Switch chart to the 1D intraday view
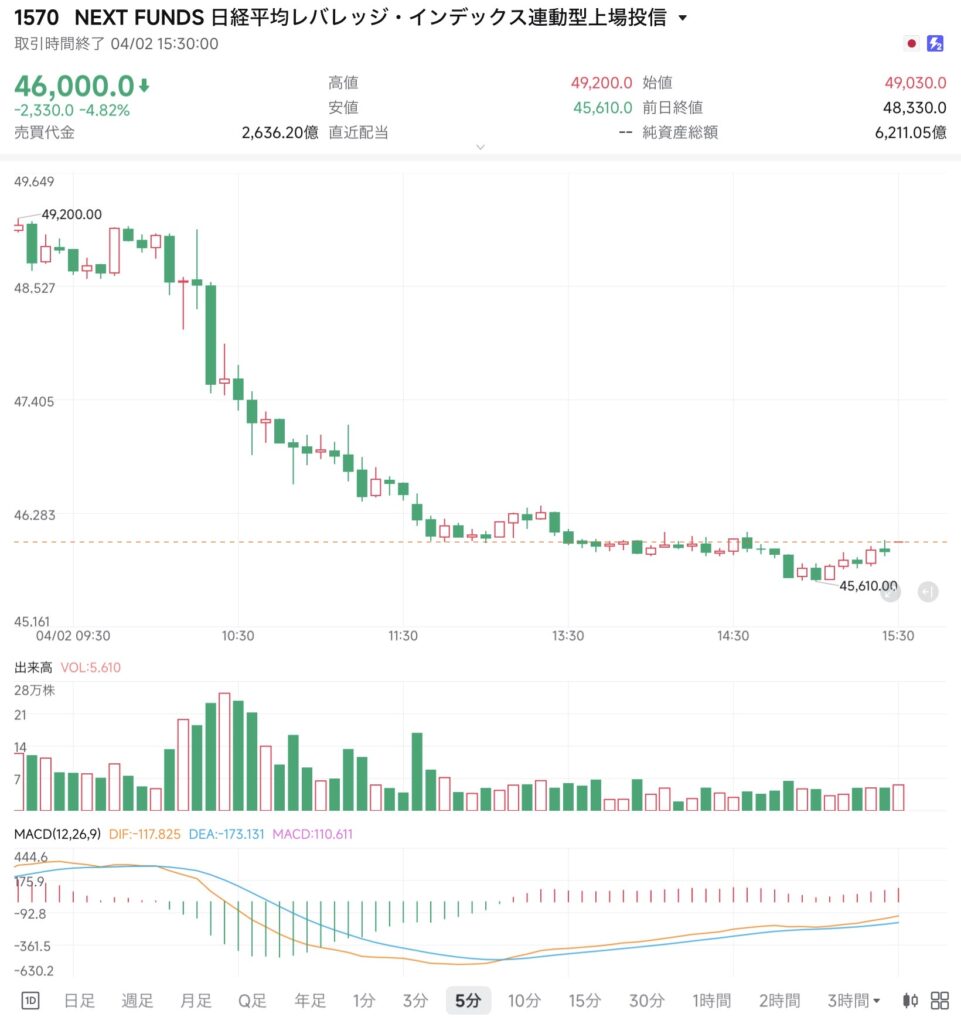Image resolution: width=961 pixels, height=1024 pixels. click(30, 1000)
